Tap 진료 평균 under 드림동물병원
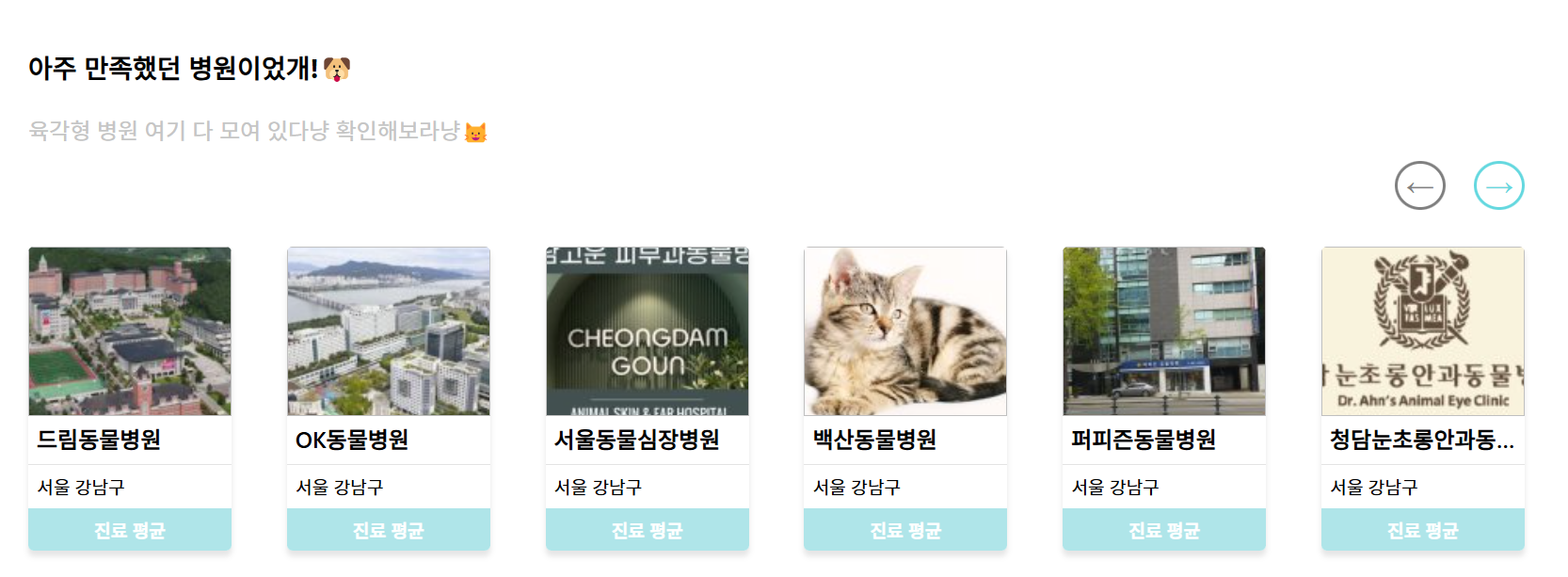 (130, 530)
